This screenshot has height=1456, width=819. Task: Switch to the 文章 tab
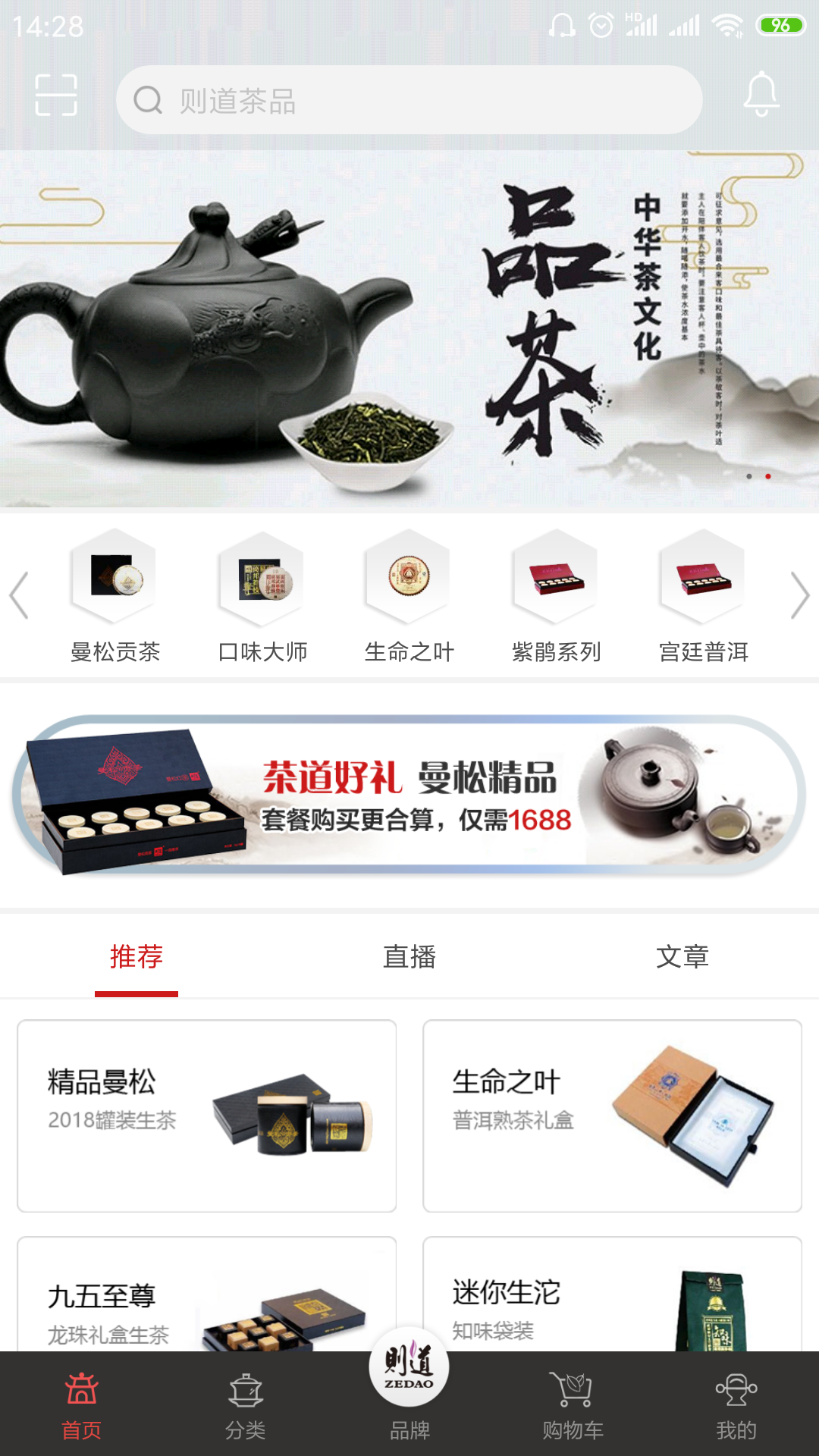click(682, 957)
